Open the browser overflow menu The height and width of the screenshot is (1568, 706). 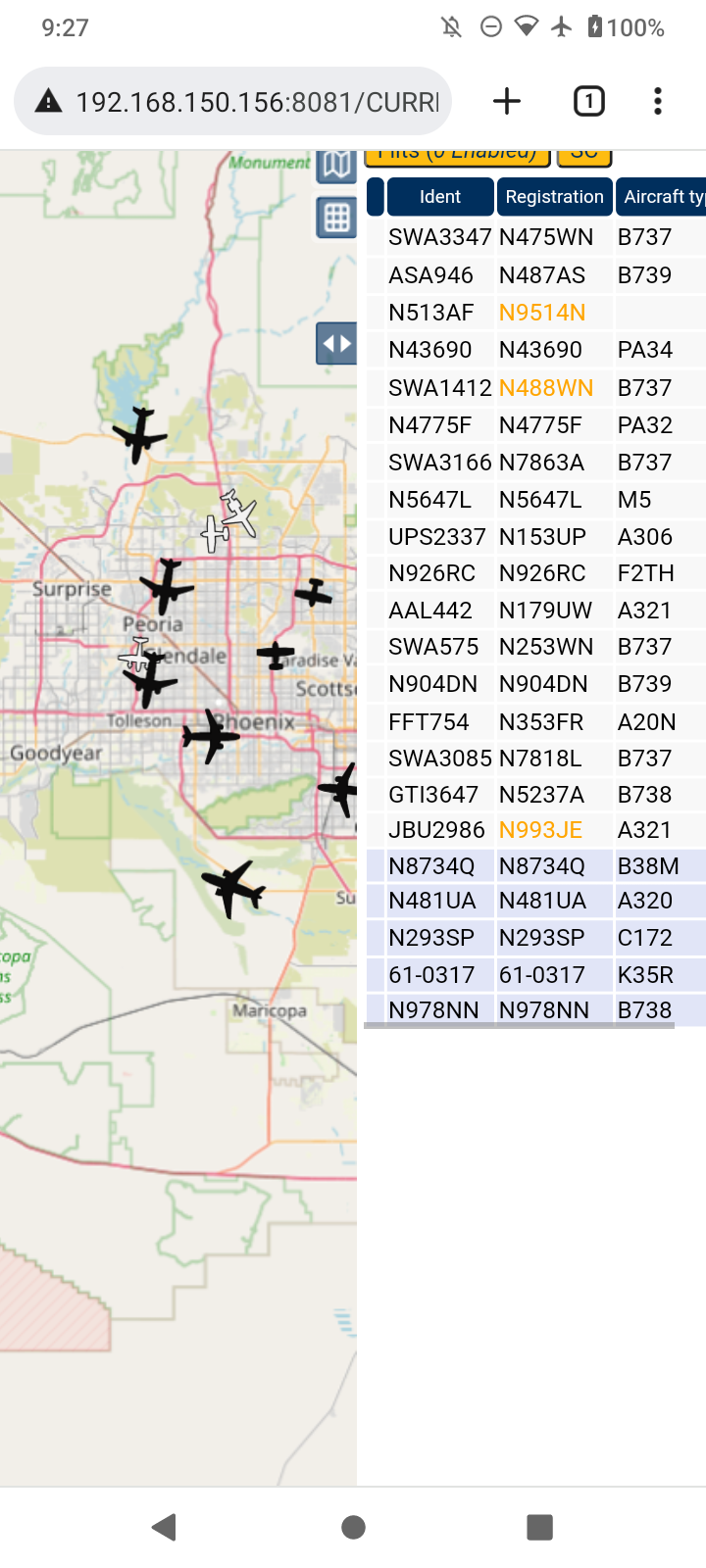tap(658, 101)
